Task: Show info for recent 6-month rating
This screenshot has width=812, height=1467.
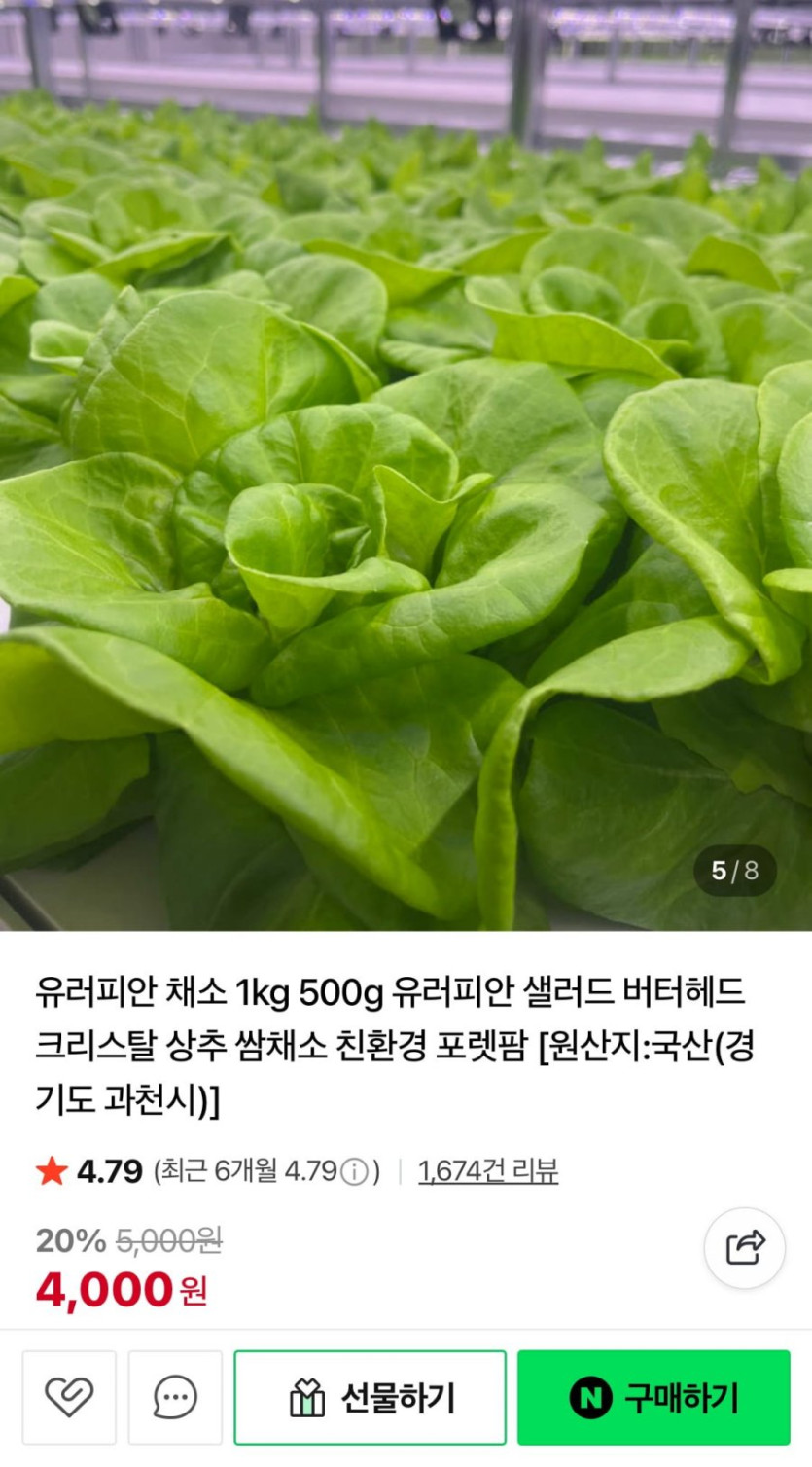Action: (356, 1171)
